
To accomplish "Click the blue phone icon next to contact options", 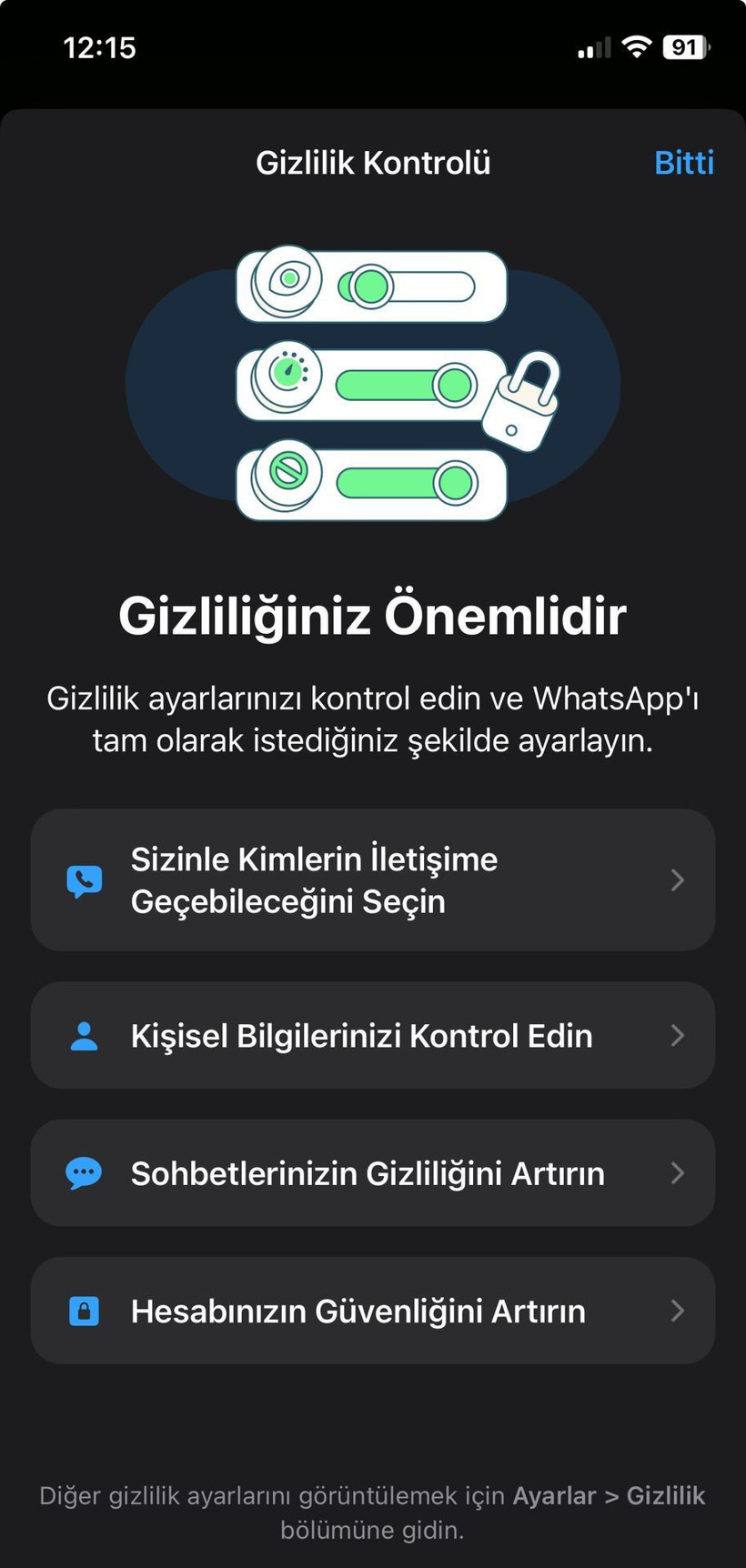I will [x=83, y=879].
